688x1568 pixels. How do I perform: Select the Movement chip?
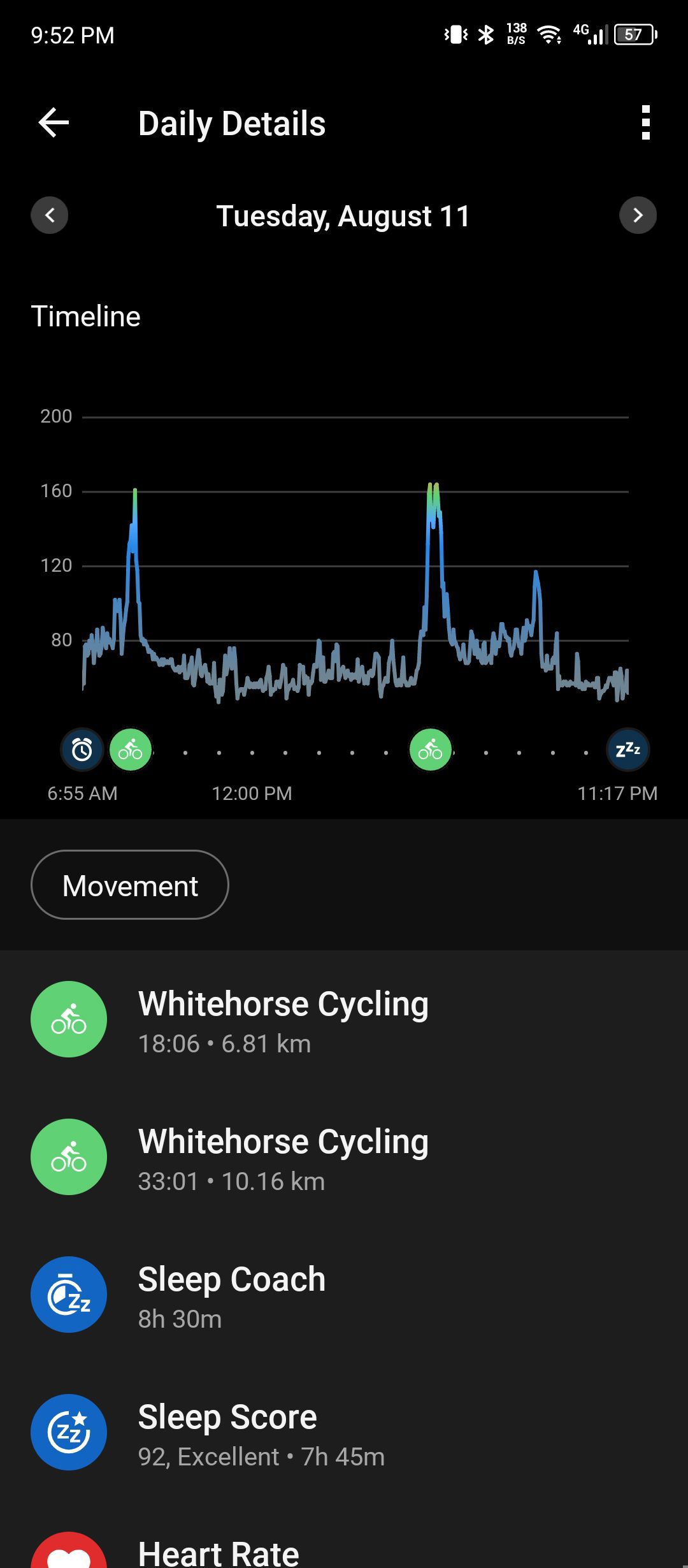coord(130,885)
